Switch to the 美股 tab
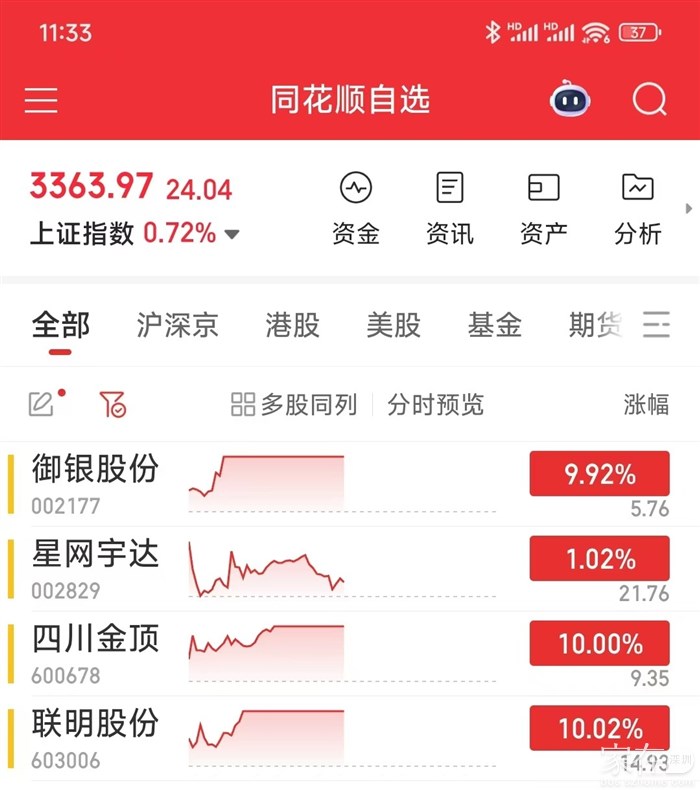This screenshot has width=700, height=790. tap(393, 325)
